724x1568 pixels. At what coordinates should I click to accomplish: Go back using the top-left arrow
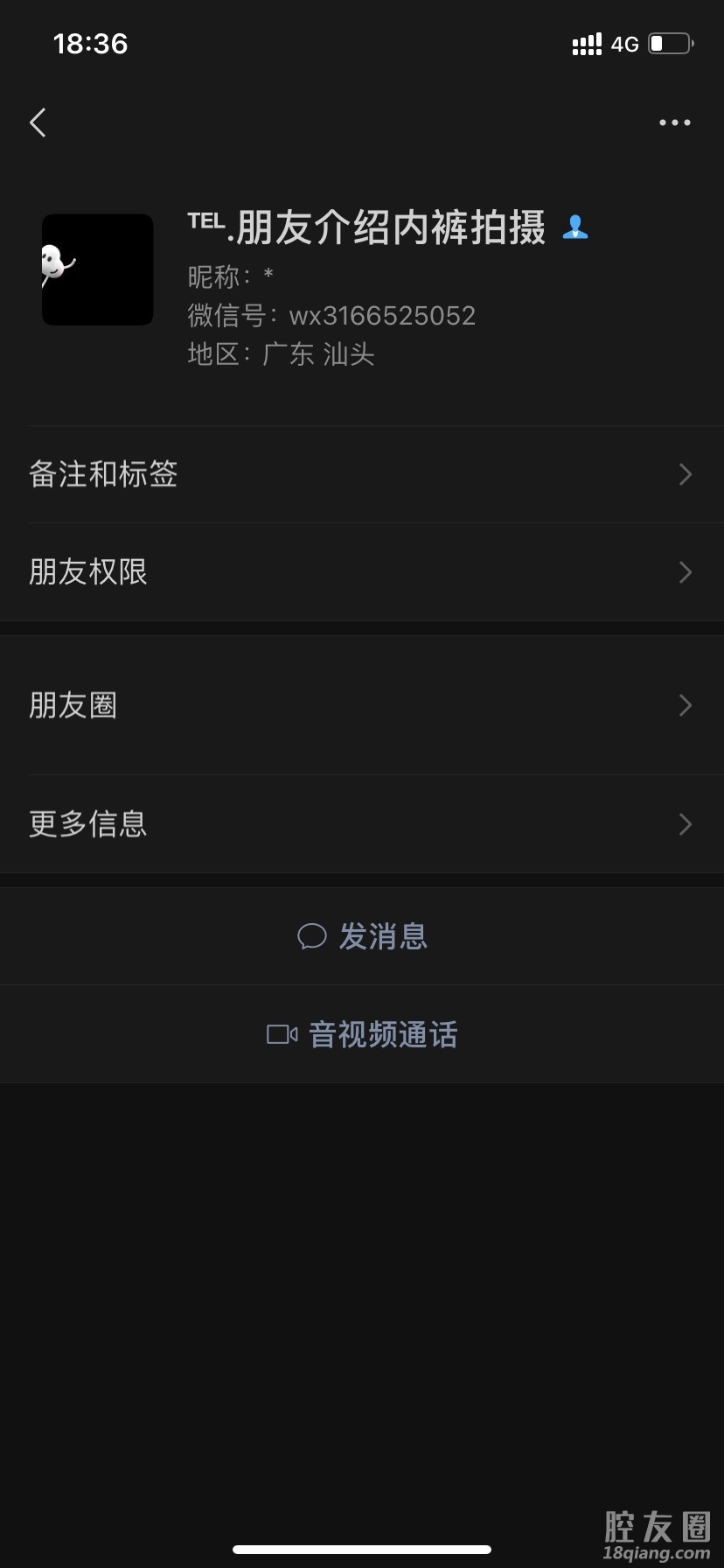click(x=38, y=122)
